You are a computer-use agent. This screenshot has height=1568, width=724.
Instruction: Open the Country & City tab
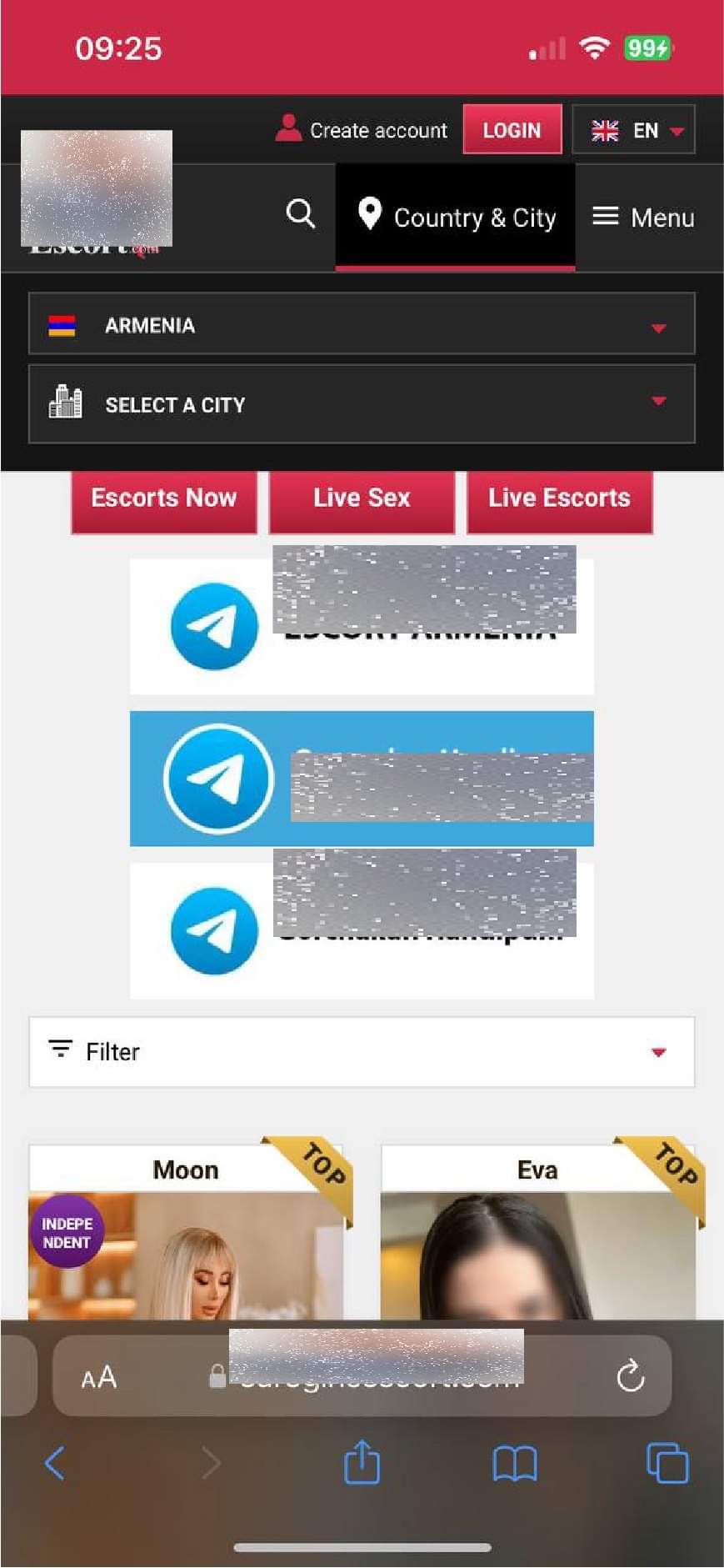[456, 218]
